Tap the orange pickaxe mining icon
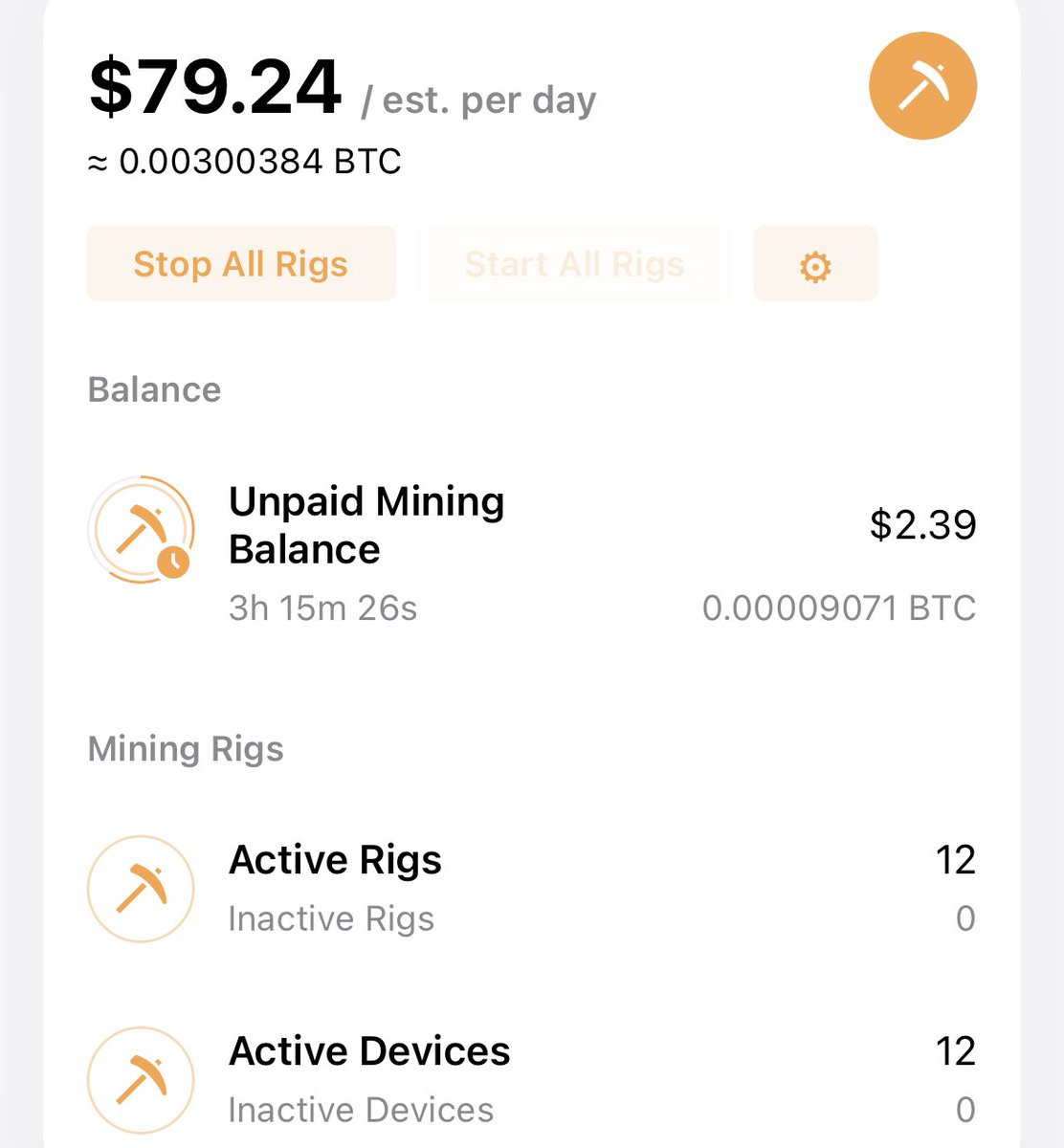The image size is (1064, 1148). point(922,86)
